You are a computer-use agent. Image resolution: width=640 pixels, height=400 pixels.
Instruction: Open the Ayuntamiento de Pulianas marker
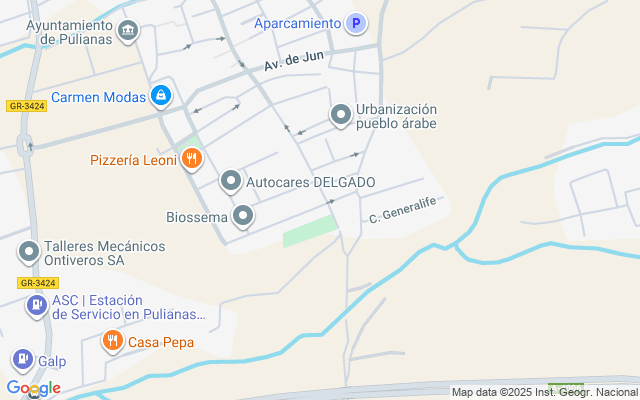(x=128, y=31)
